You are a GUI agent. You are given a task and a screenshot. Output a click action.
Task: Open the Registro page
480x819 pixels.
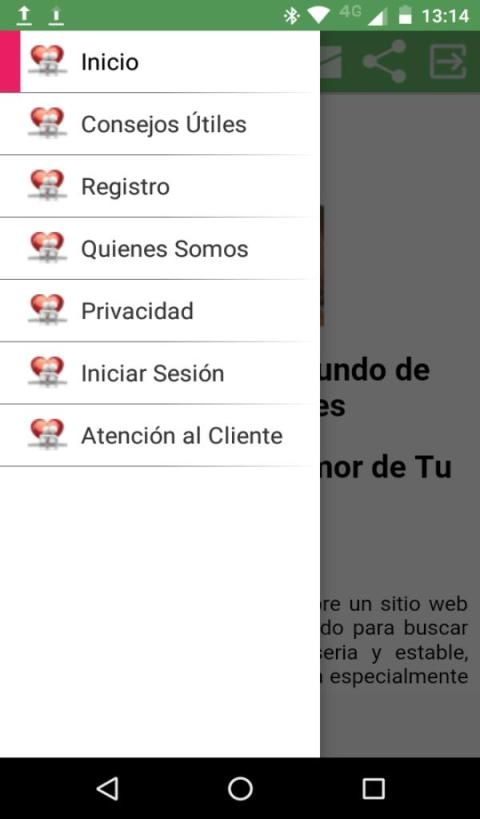(160, 186)
